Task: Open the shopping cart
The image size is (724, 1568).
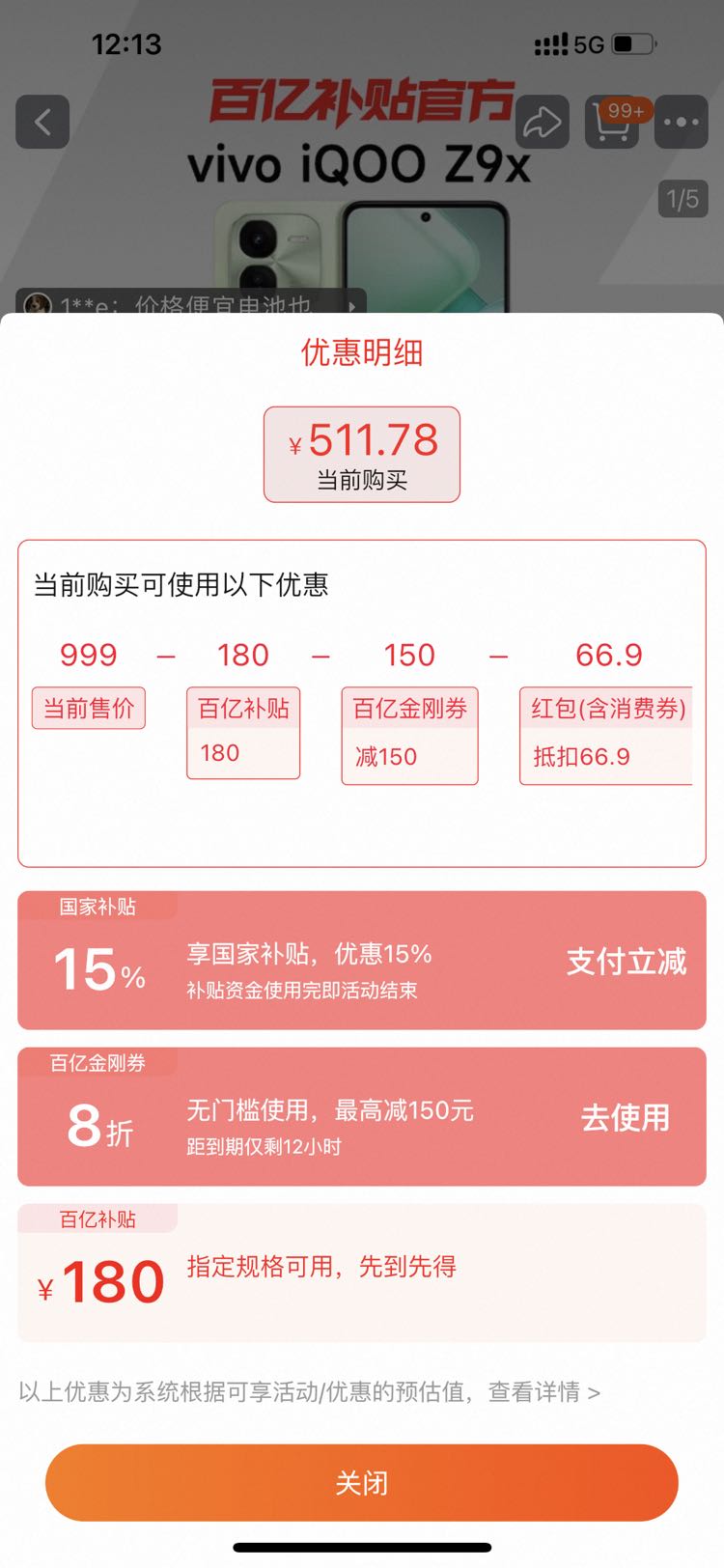Action: [x=612, y=122]
